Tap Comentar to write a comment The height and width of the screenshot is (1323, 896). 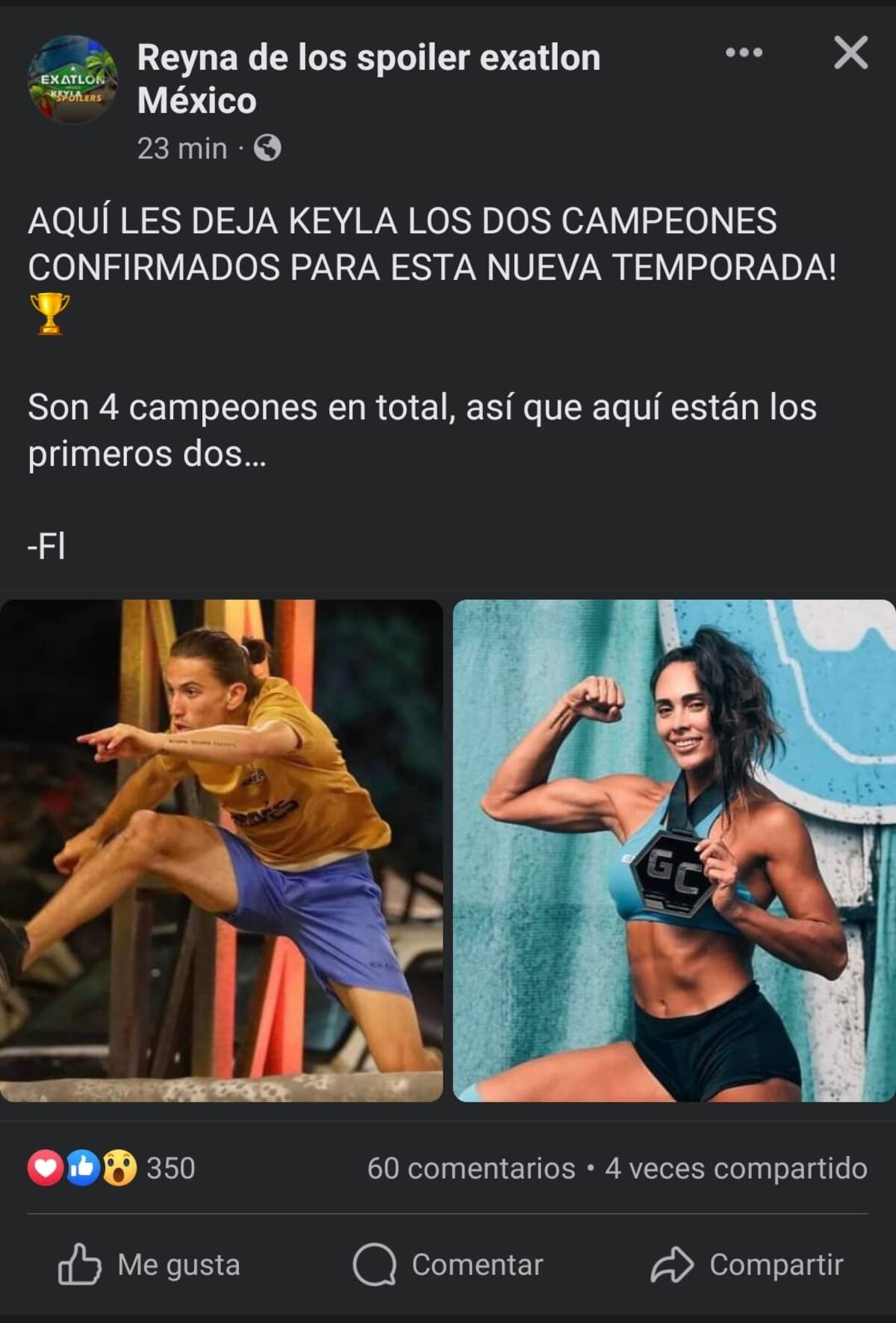pos(448,1264)
